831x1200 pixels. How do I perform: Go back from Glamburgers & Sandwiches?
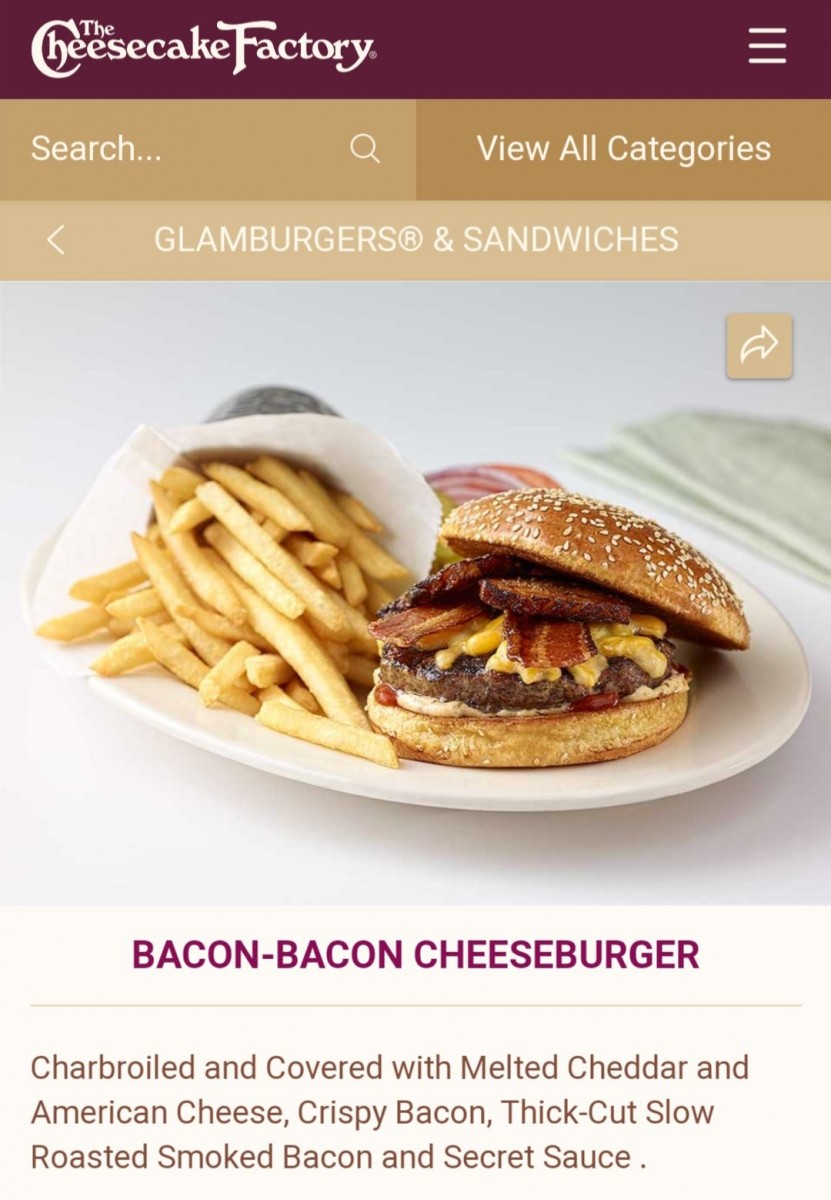(56, 240)
